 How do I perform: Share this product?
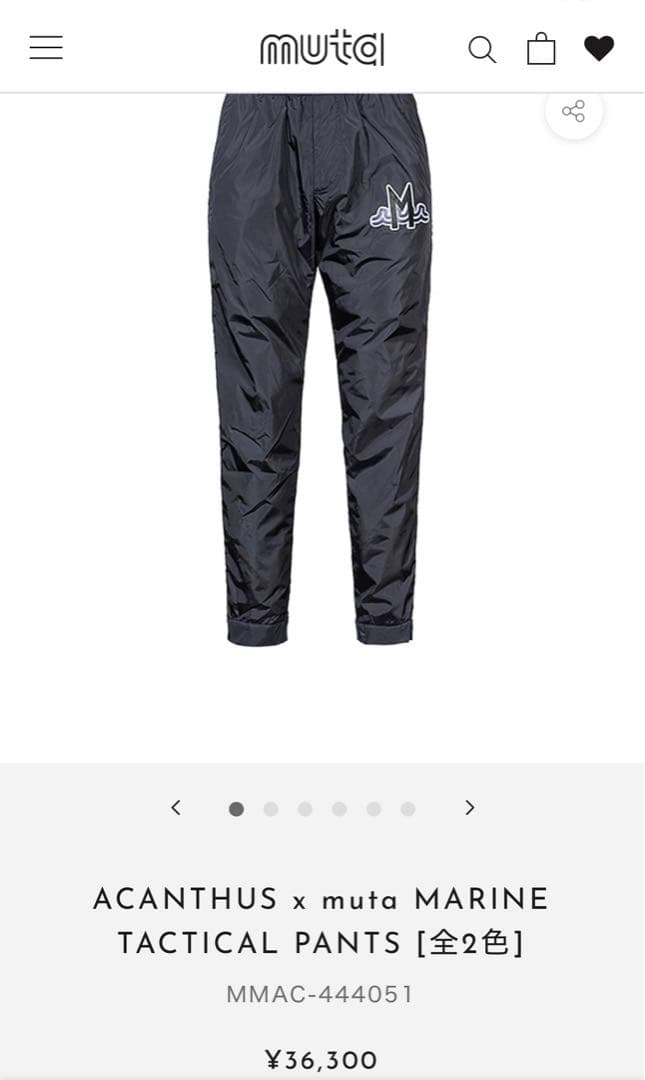point(573,110)
